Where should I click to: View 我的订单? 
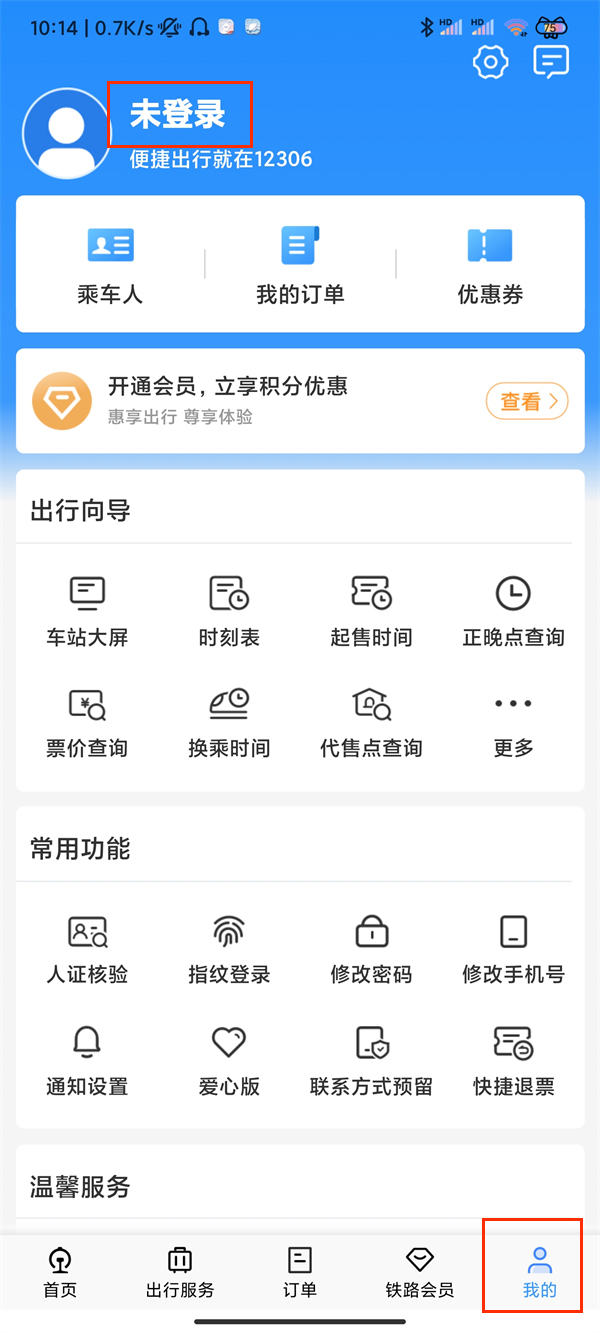pyautogui.click(x=300, y=265)
